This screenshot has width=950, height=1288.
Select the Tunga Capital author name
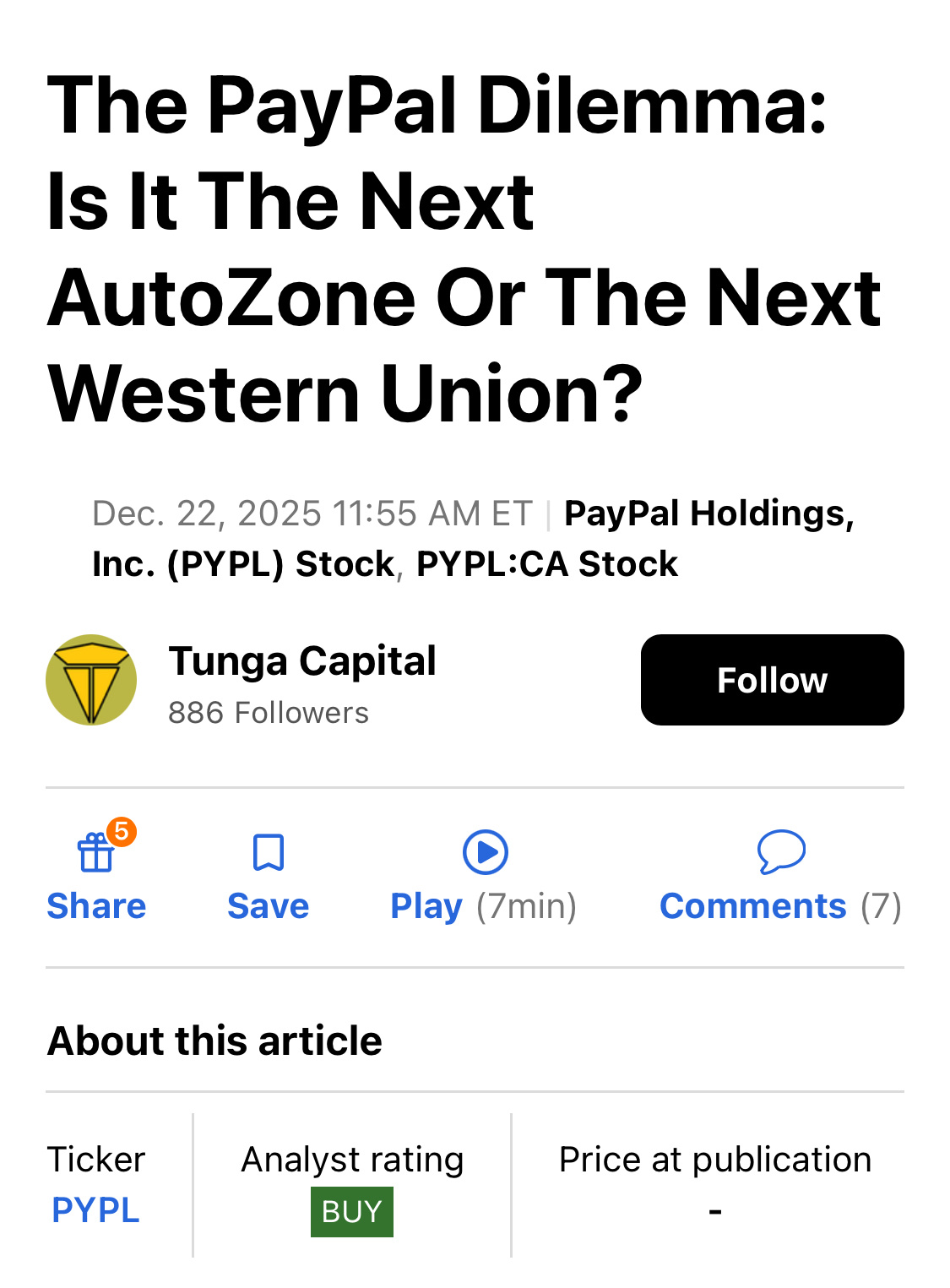coord(302,660)
